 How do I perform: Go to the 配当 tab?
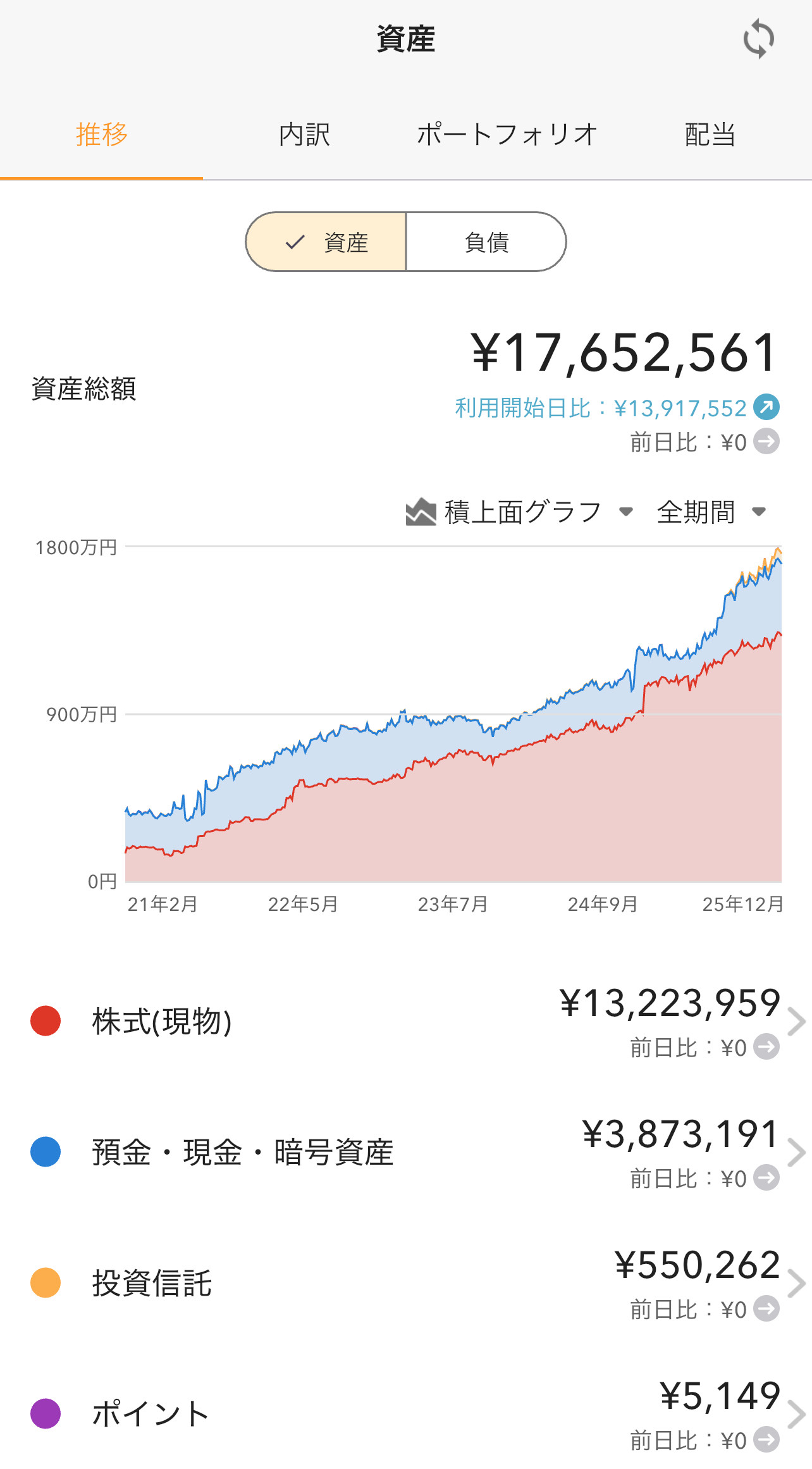coord(710,135)
